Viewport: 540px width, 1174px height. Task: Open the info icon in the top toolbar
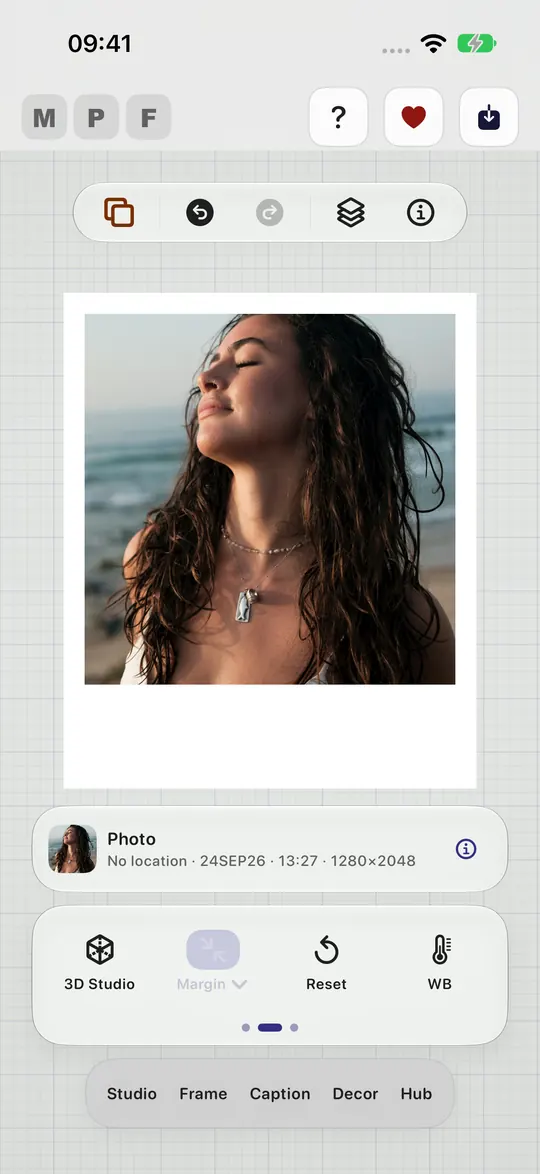click(421, 213)
